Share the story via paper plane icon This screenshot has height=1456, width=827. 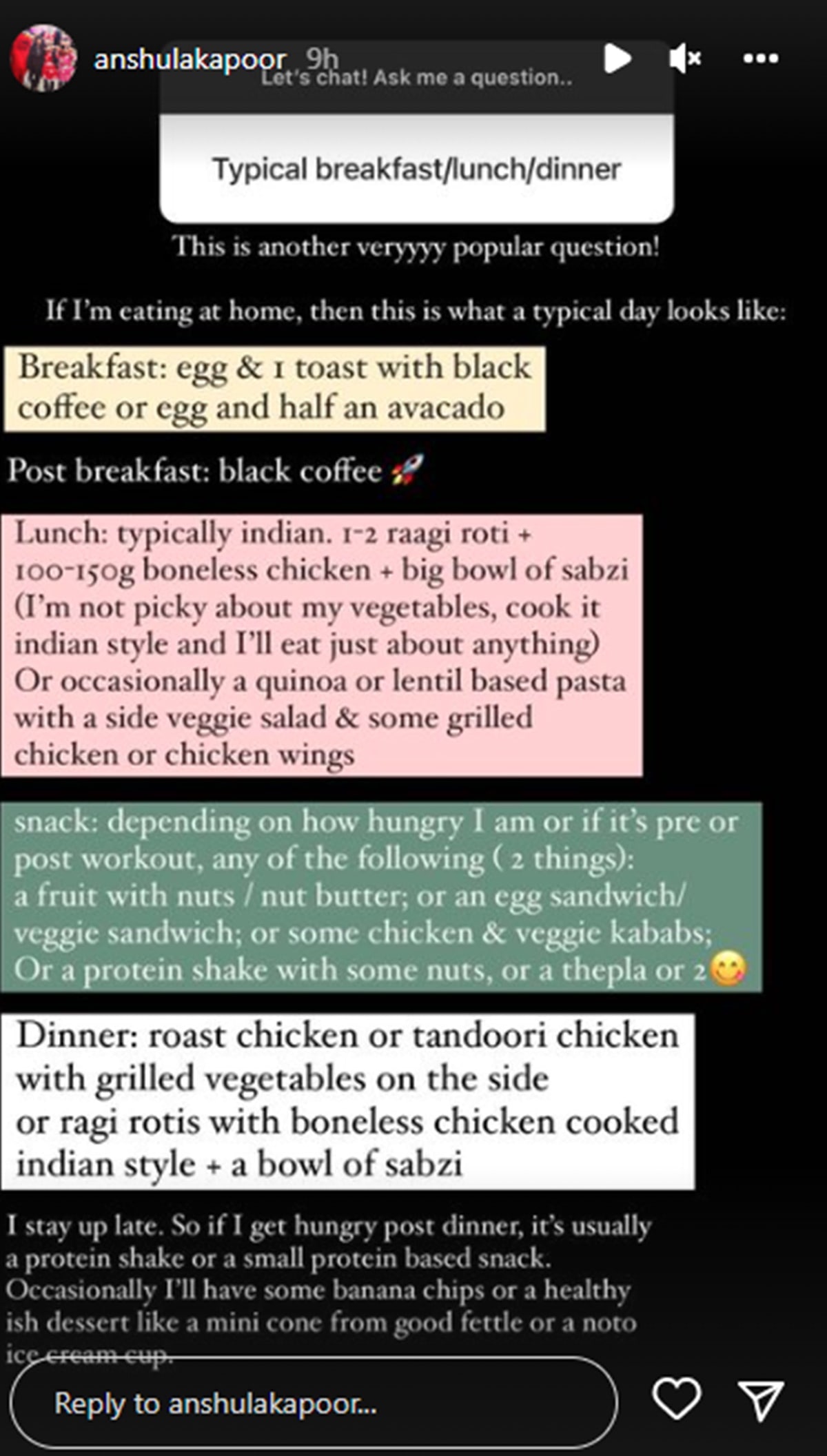pos(761,1400)
